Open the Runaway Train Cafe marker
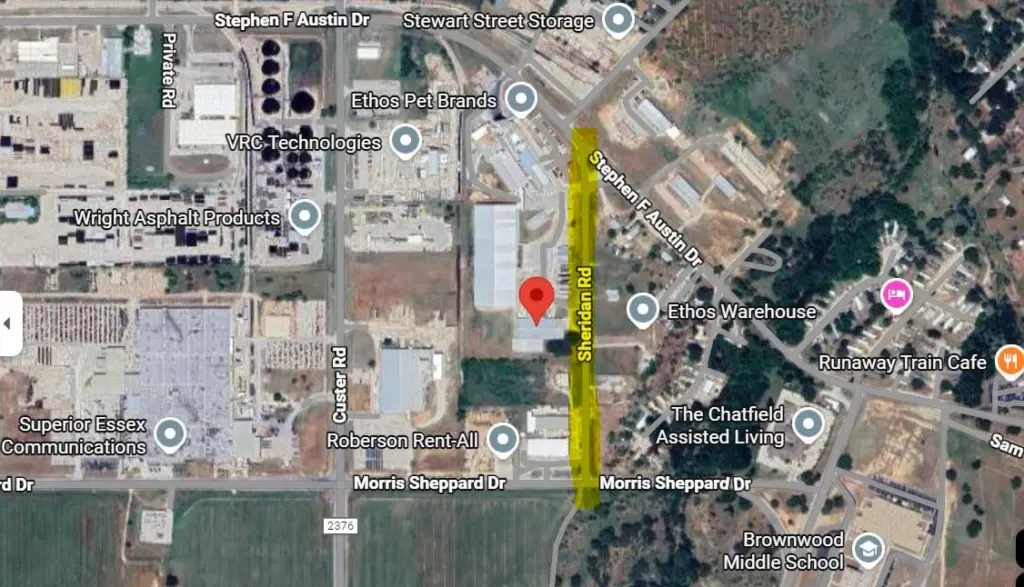This screenshot has height=587, width=1024. [1009, 361]
